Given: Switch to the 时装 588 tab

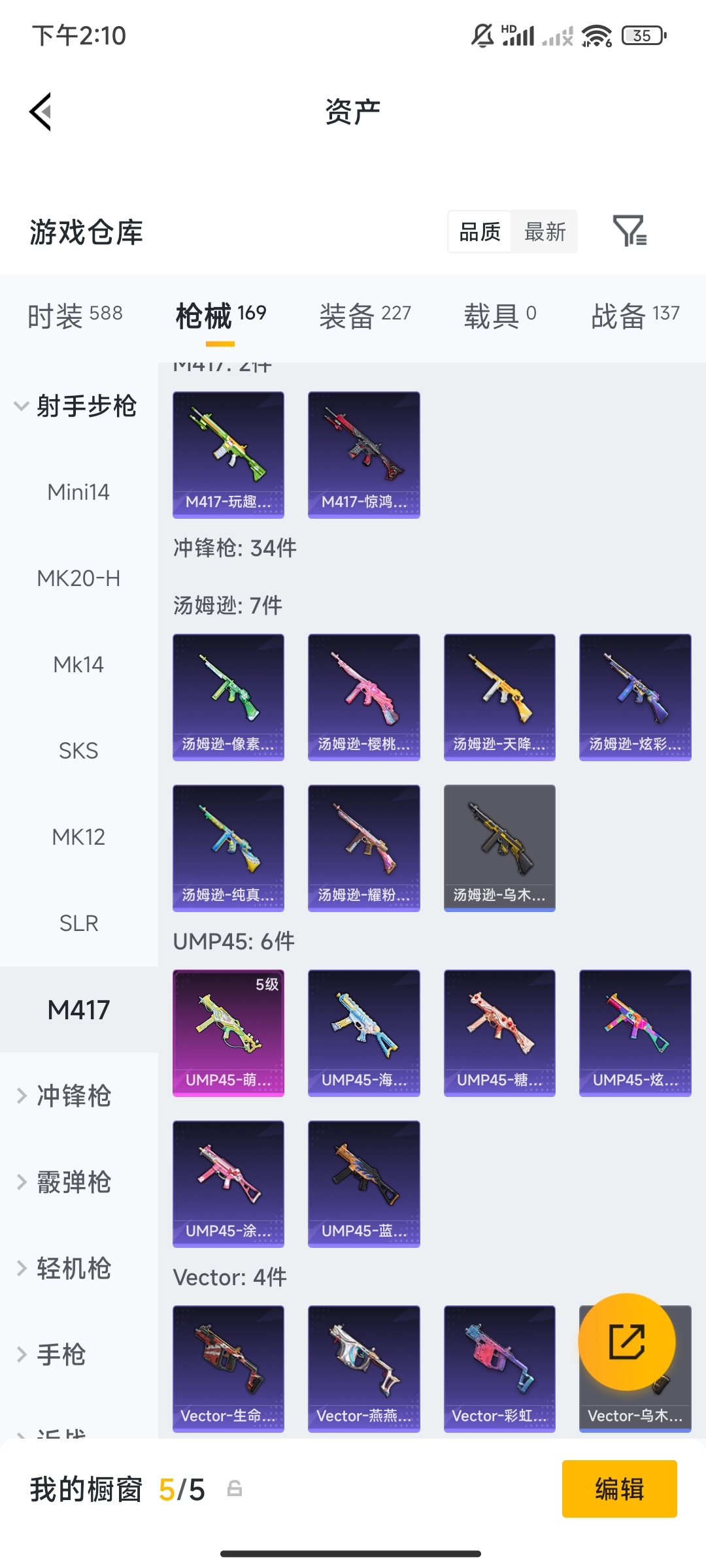Looking at the screenshot, I should (75, 316).
